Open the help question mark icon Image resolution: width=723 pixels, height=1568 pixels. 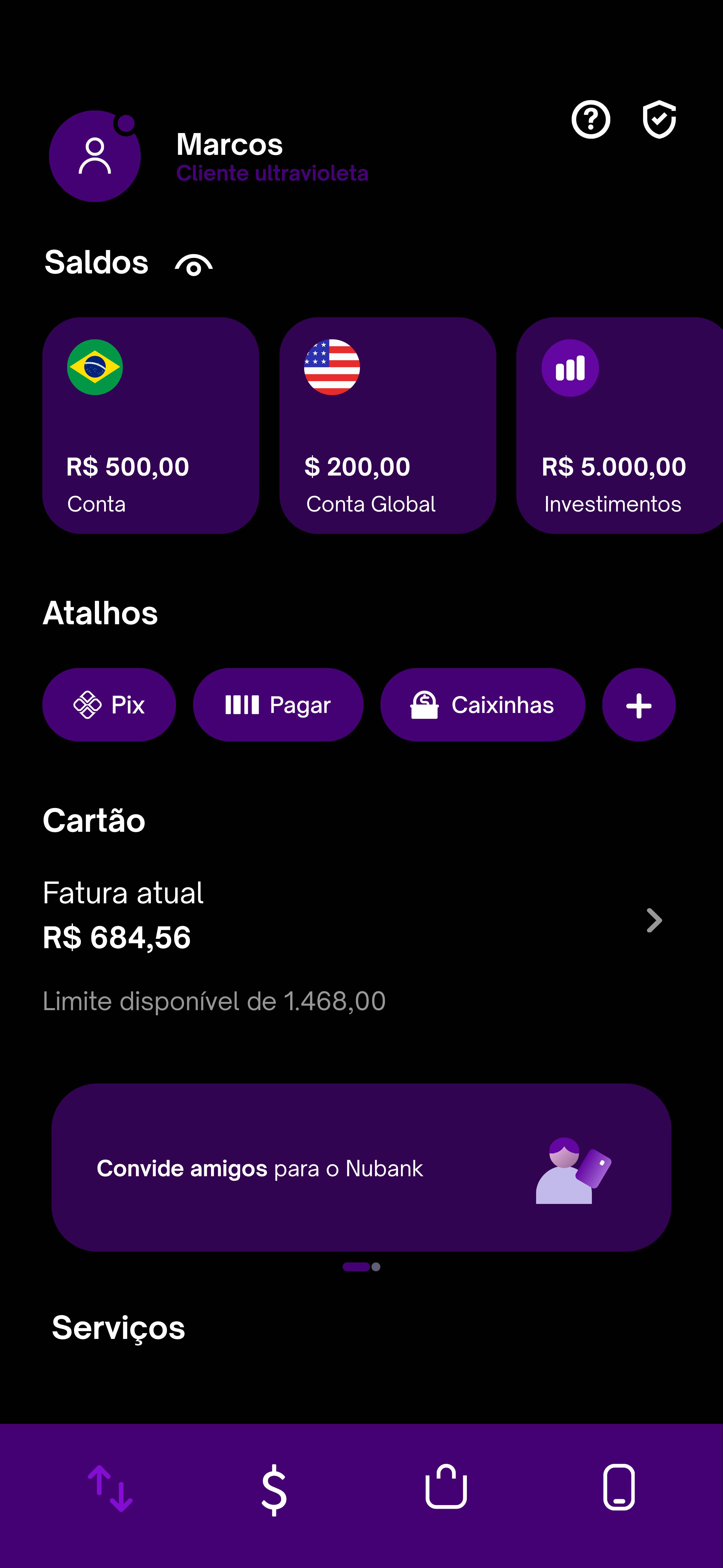(x=590, y=120)
